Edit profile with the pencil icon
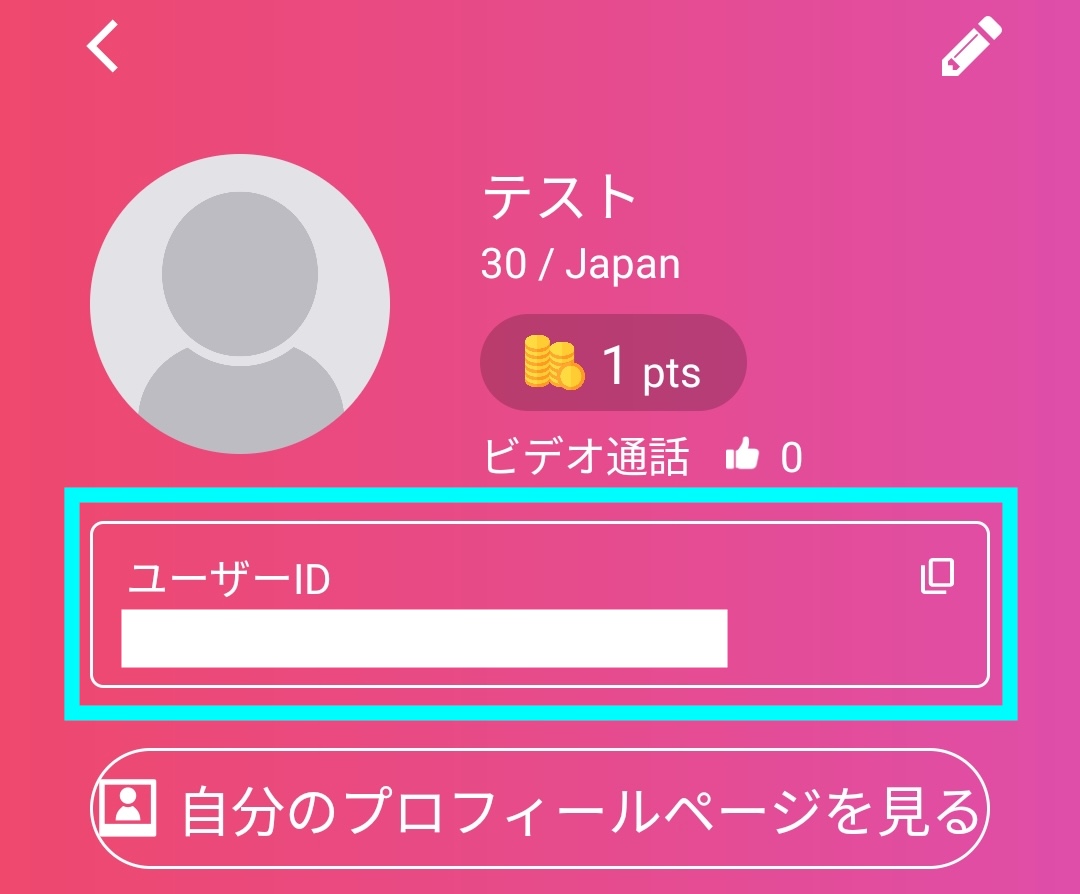Image resolution: width=1080 pixels, height=894 pixels. 970,47
